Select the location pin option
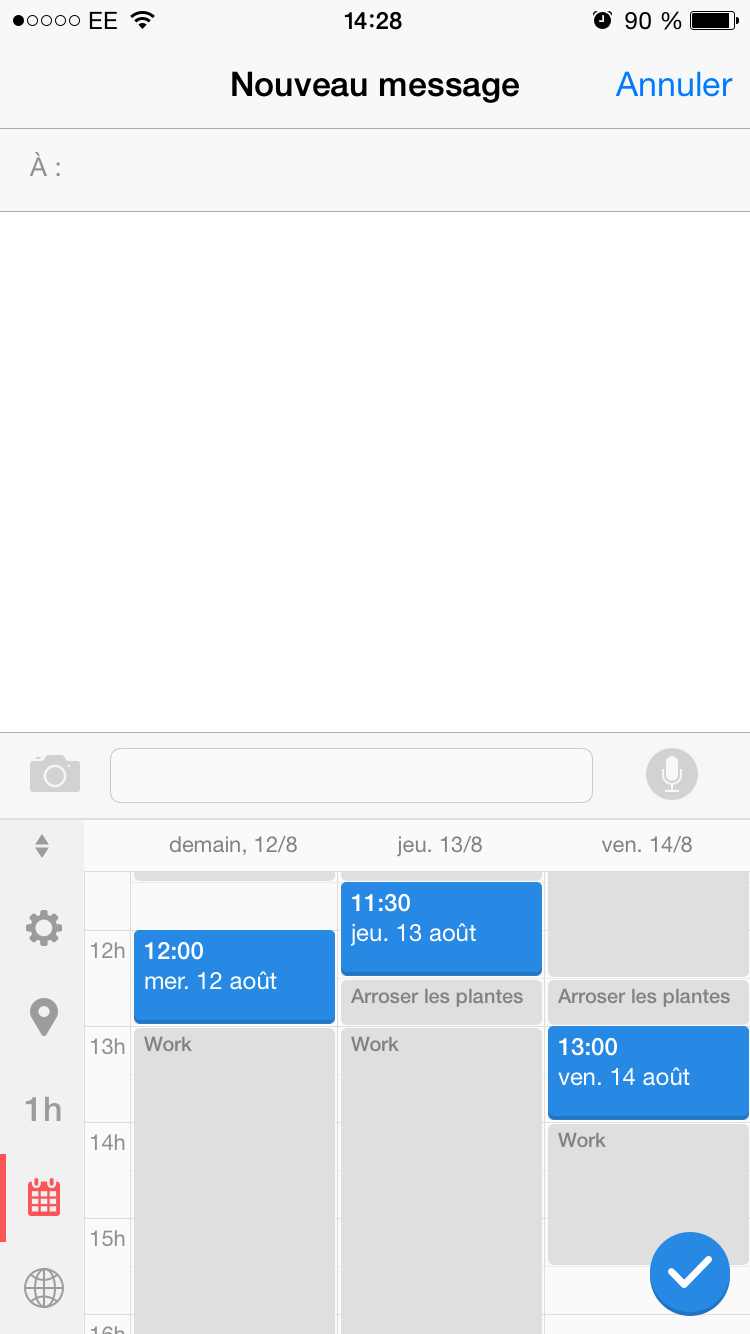The height and width of the screenshot is (1334, 750). (43, 1017)
